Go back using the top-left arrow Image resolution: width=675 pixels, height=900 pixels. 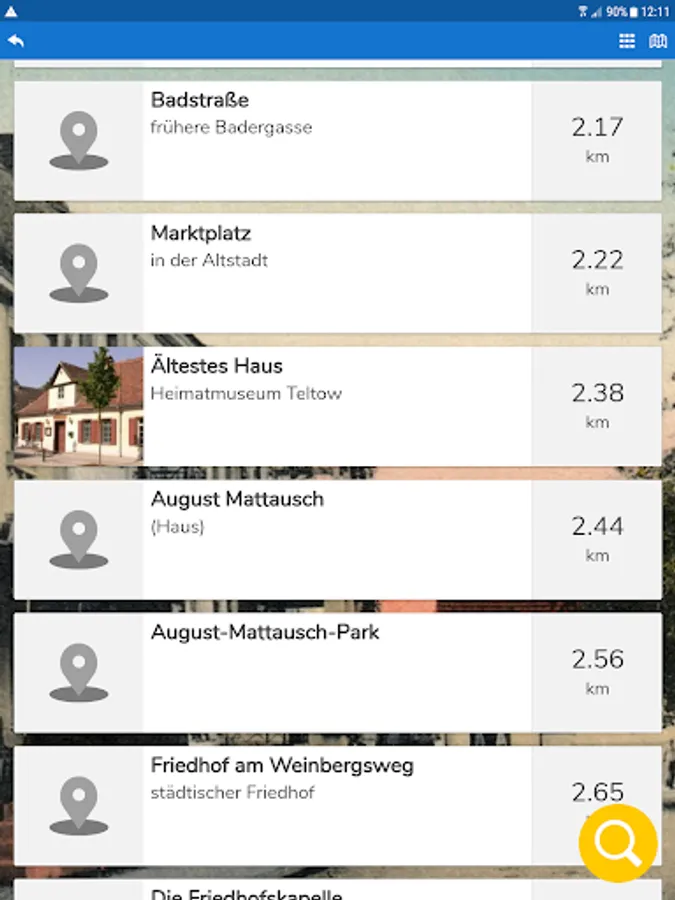point(16,41)
